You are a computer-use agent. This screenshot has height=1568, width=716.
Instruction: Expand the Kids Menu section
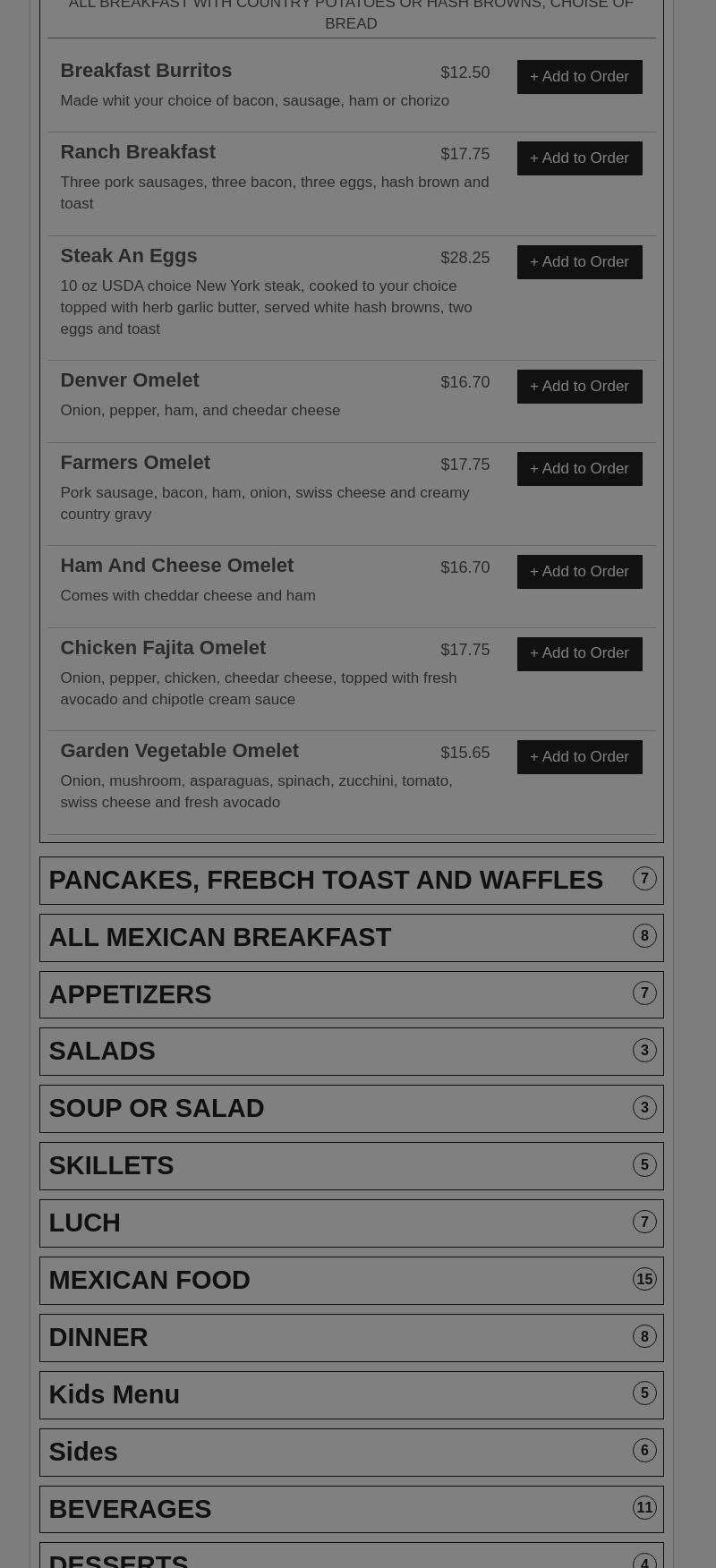(351, 1394)
